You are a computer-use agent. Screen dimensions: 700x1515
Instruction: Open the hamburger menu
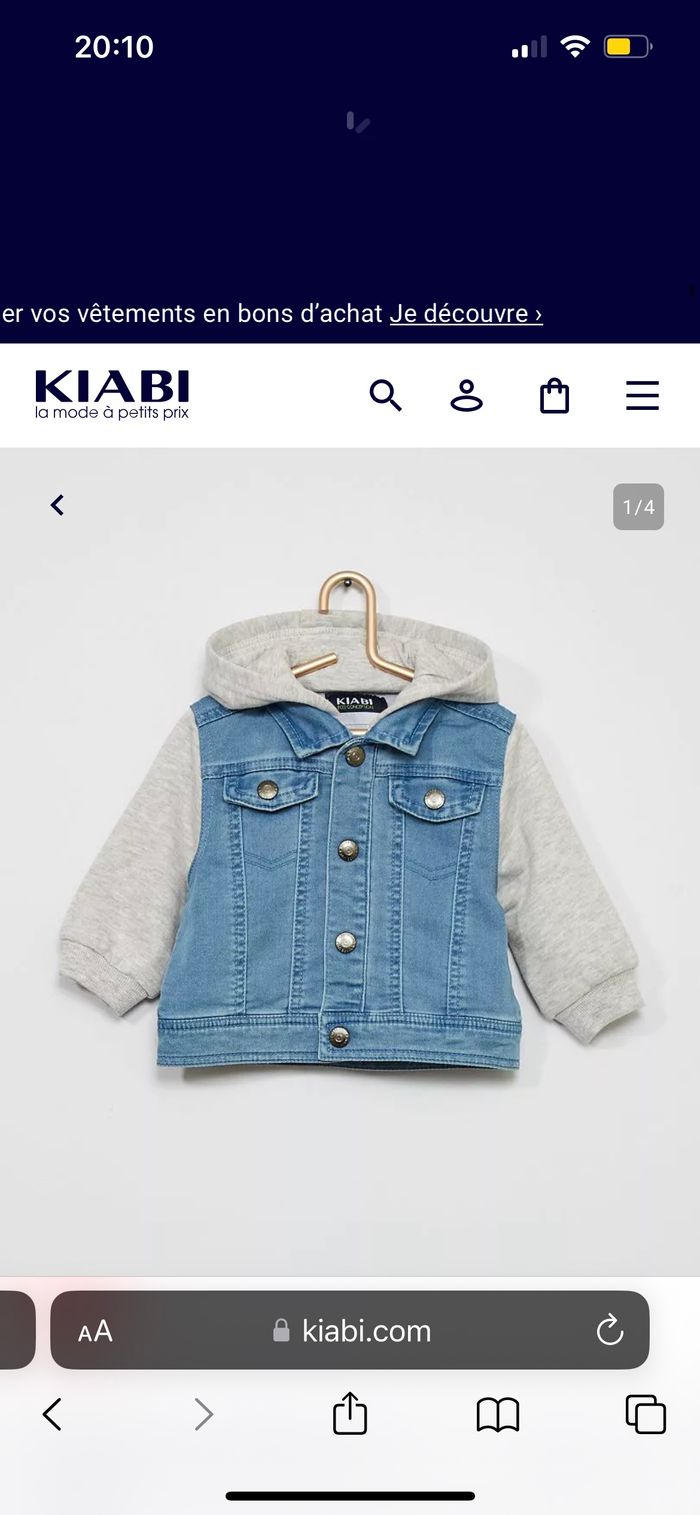642,396
